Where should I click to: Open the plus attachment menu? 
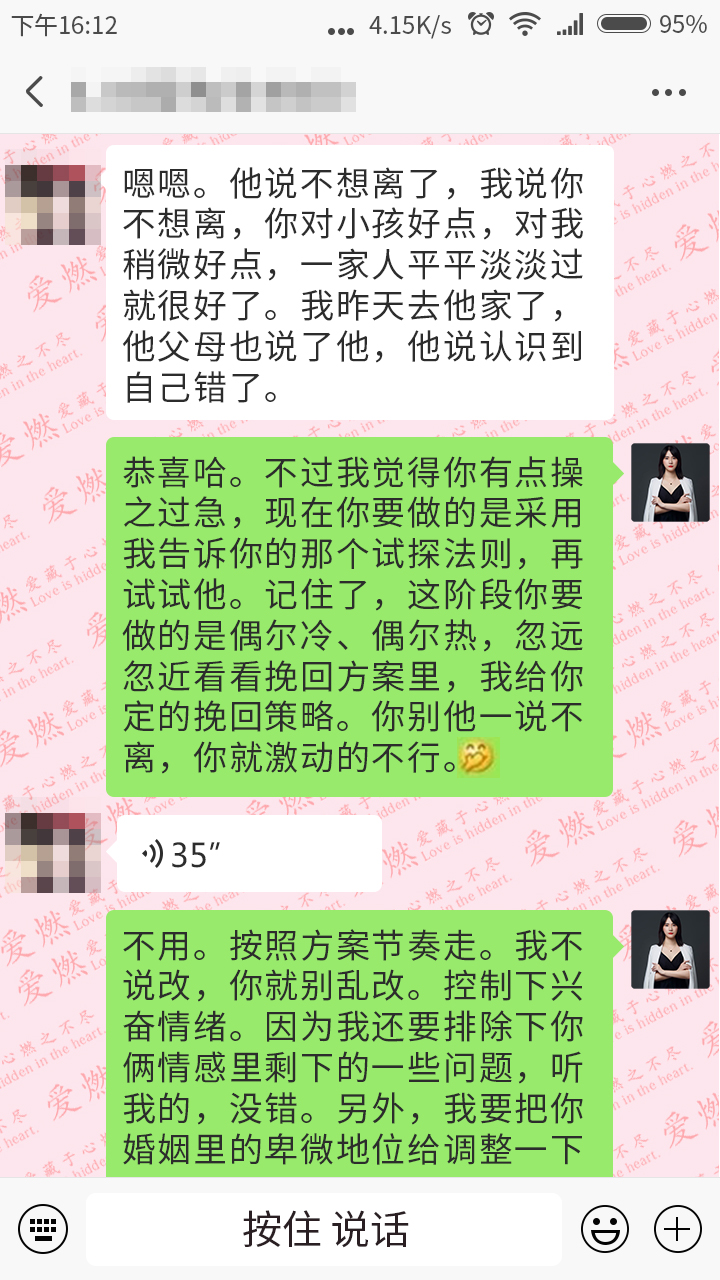(677, 1229)
